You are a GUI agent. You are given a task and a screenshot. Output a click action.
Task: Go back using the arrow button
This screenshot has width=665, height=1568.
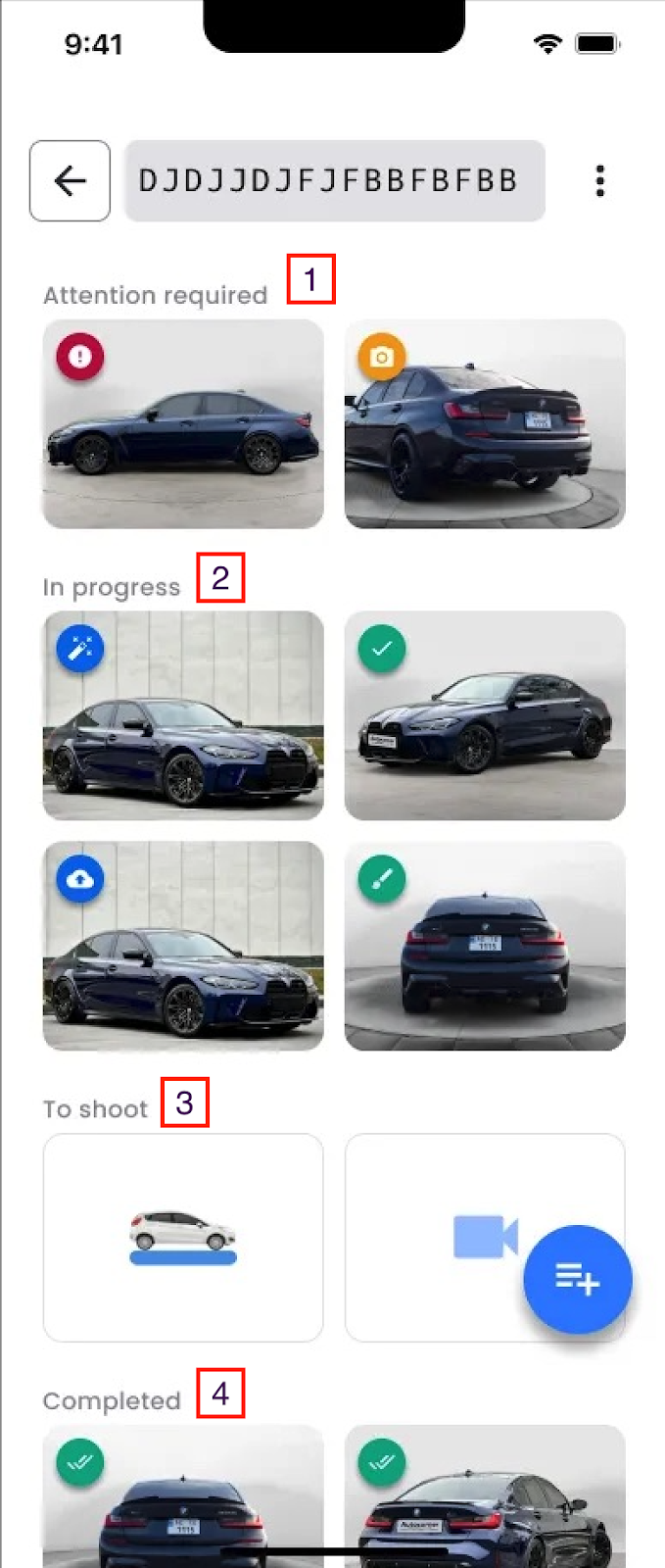point(70,180)
